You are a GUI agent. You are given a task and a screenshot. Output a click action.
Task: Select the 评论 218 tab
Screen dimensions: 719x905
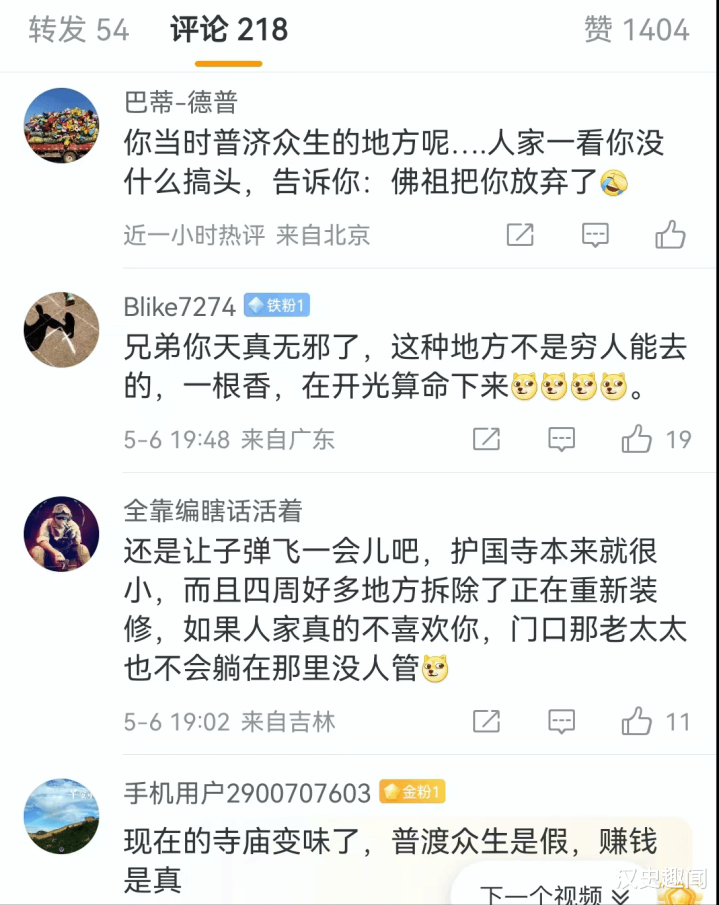[229, 29]
